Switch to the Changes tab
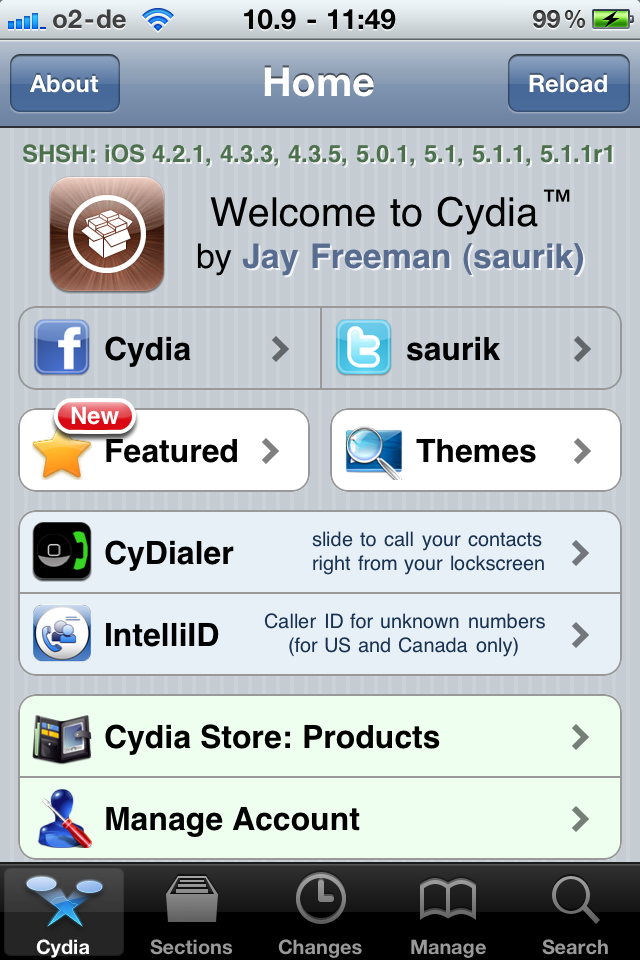The image size is (640, 960). (x=320, y=914)
